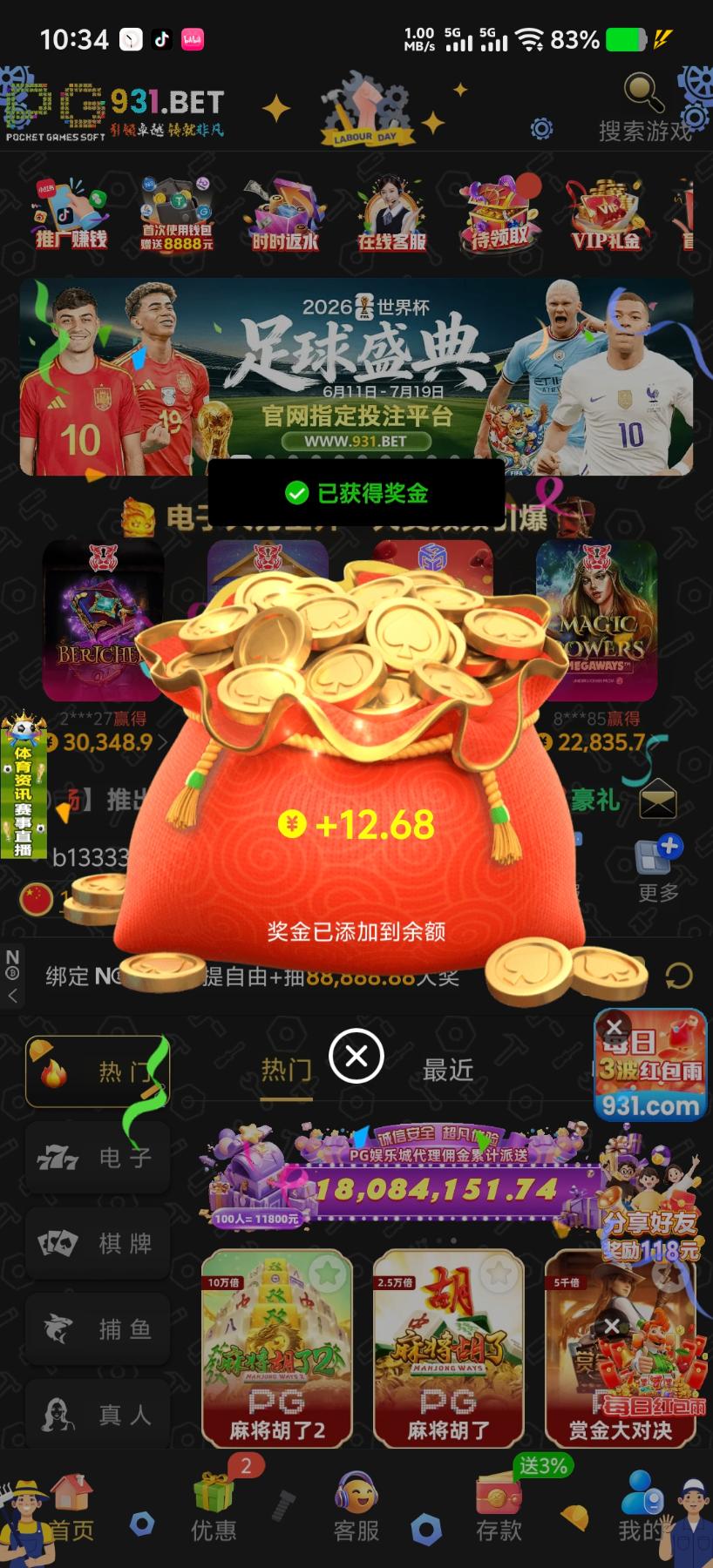Screen dimensions: 713x1568
Task: Open the 麻将胡了 game card
Action: click(x=448, y=1348)
